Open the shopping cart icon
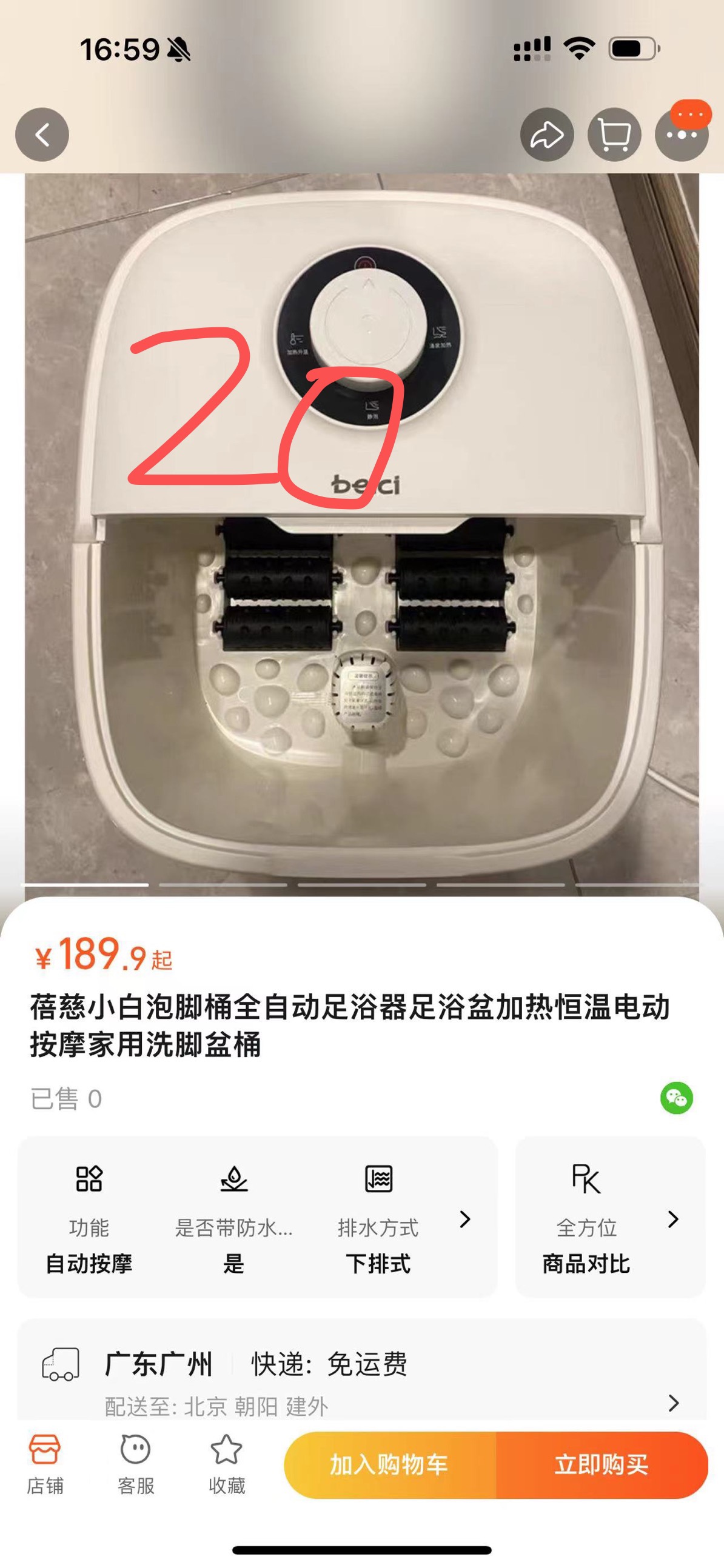The width and height of the screenshot is (724, 1568). [x=614, y=135]
